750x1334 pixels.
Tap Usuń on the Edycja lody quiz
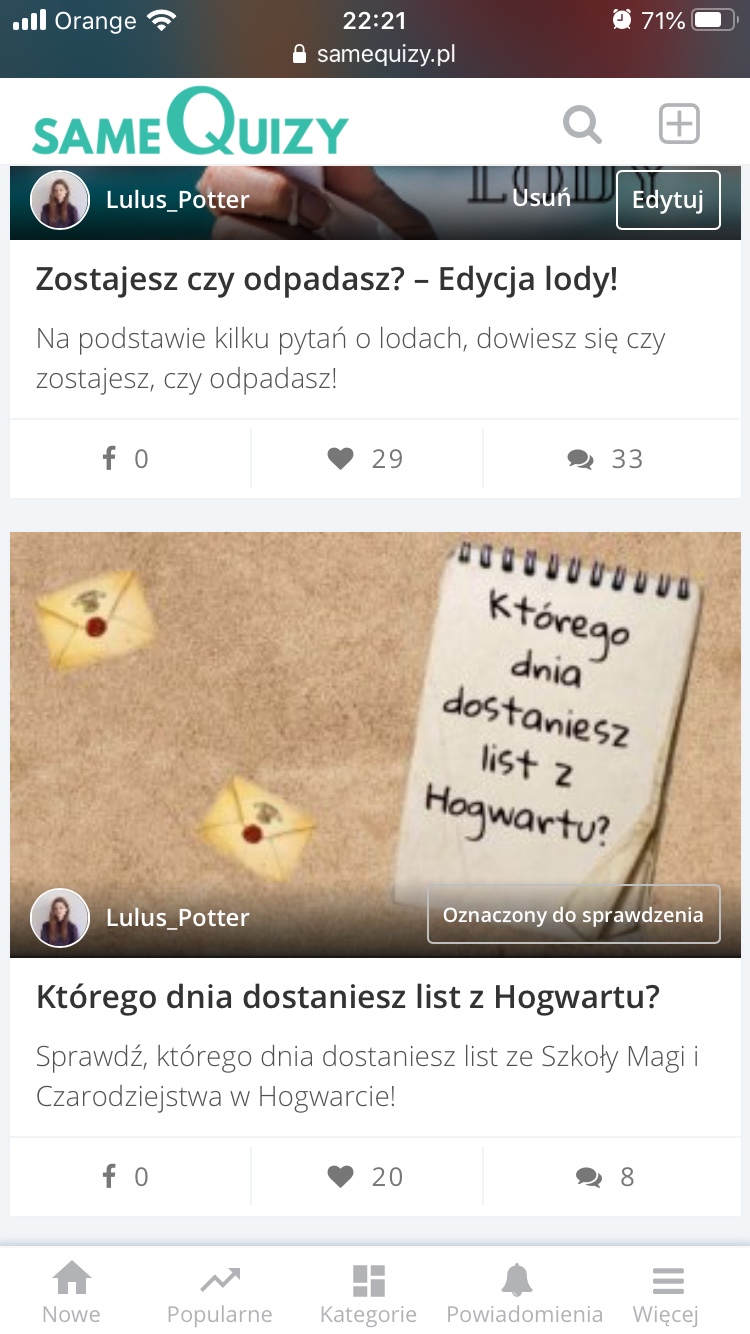click(541, 198)
